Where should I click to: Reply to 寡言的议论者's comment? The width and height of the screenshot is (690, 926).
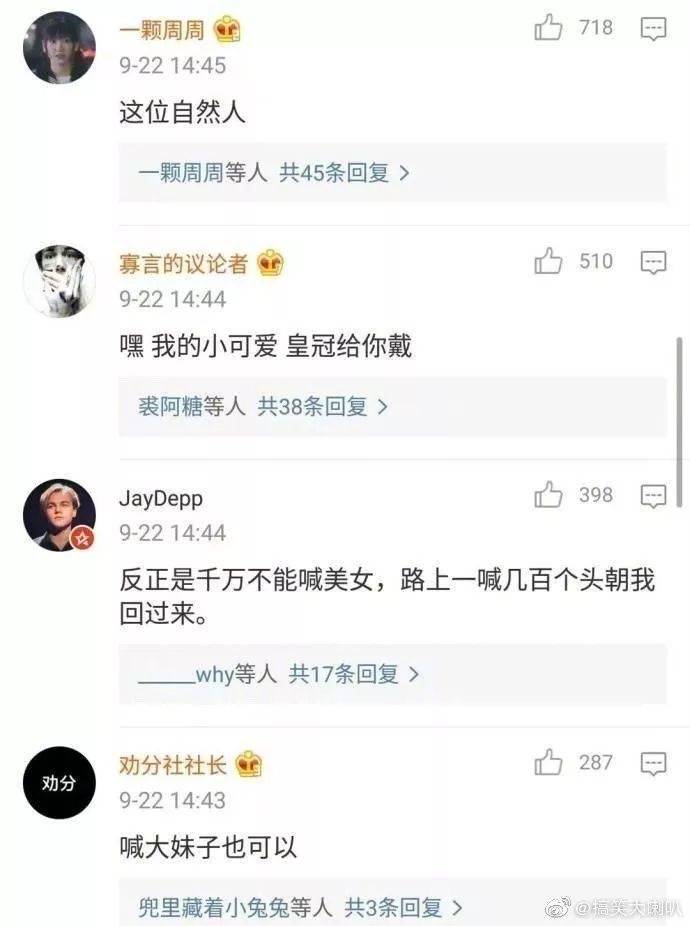[x=653, y=263]
